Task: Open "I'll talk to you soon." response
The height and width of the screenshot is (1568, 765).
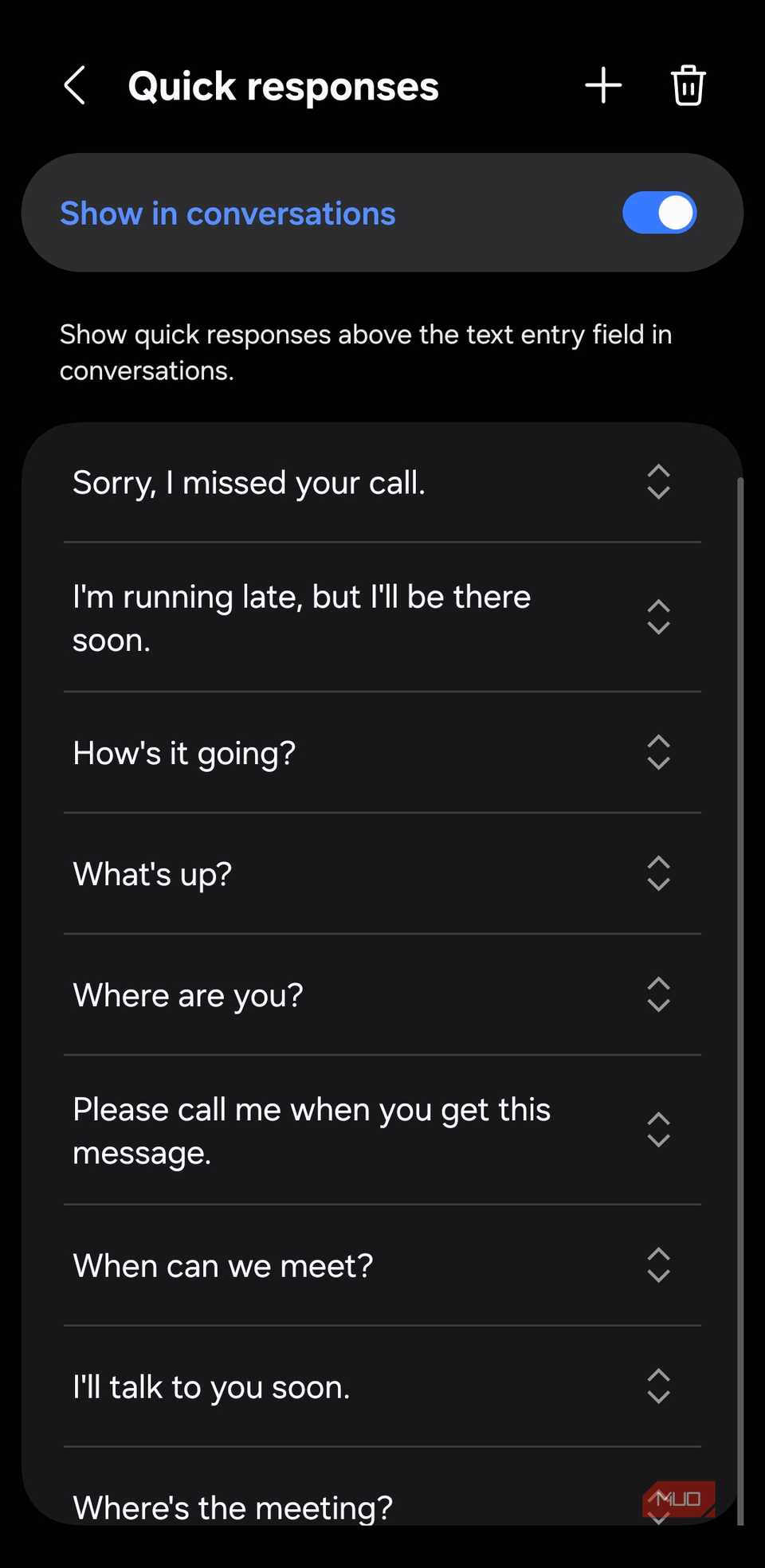Action: click(x=211, y=1388)
